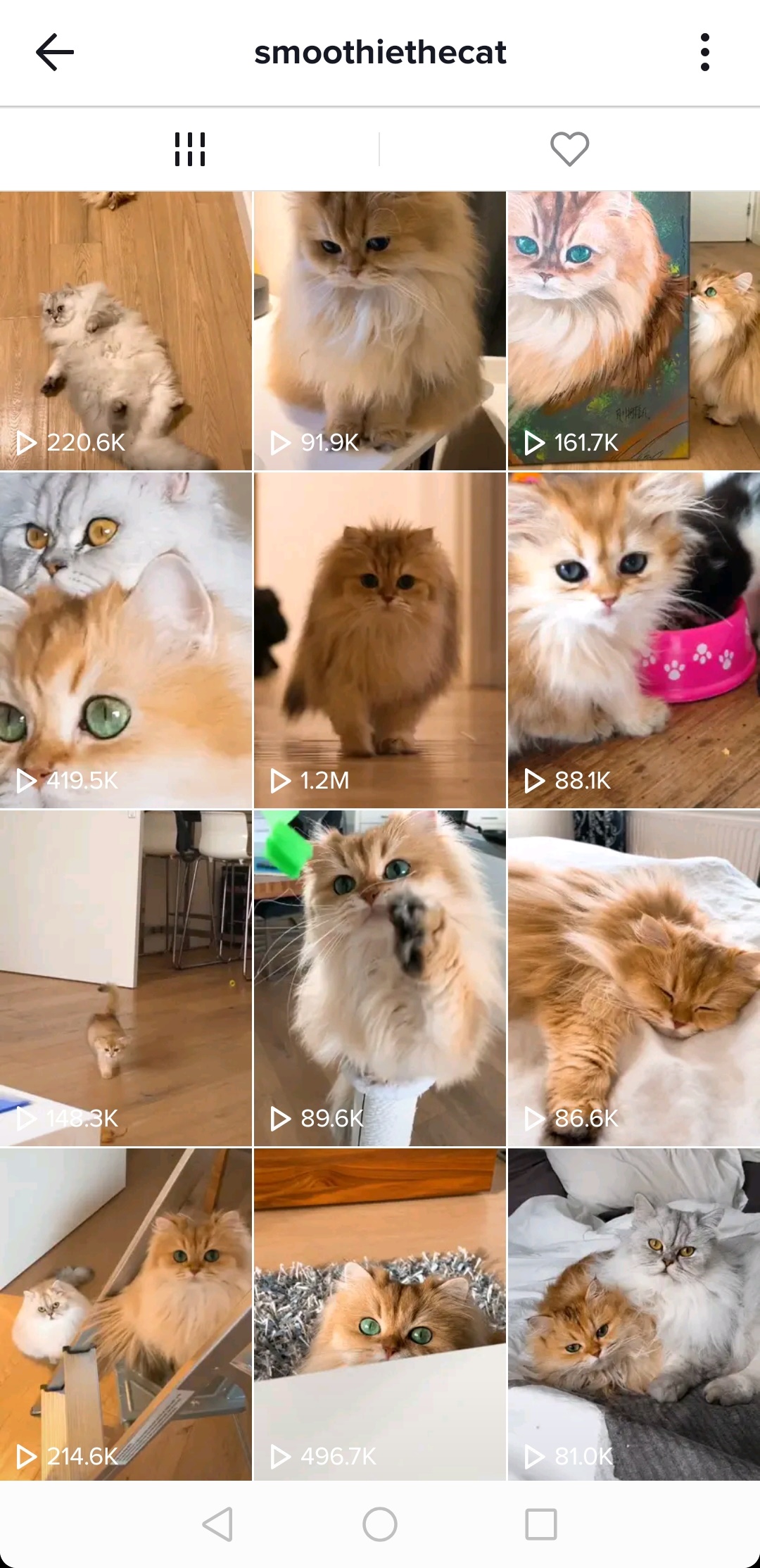Open the 1.2M views video
760x1568 pixels.
click(380, 640)
